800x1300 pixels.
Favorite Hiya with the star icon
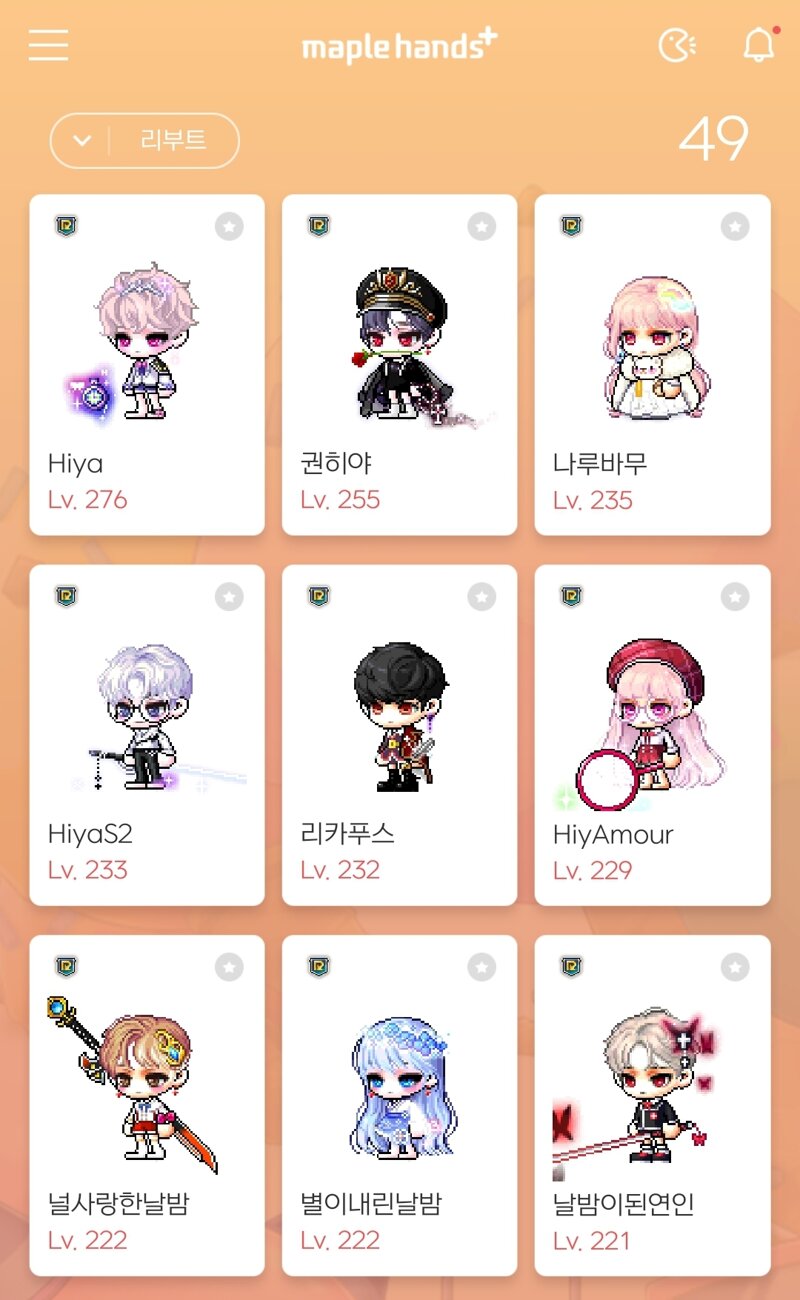pos(229,226)
